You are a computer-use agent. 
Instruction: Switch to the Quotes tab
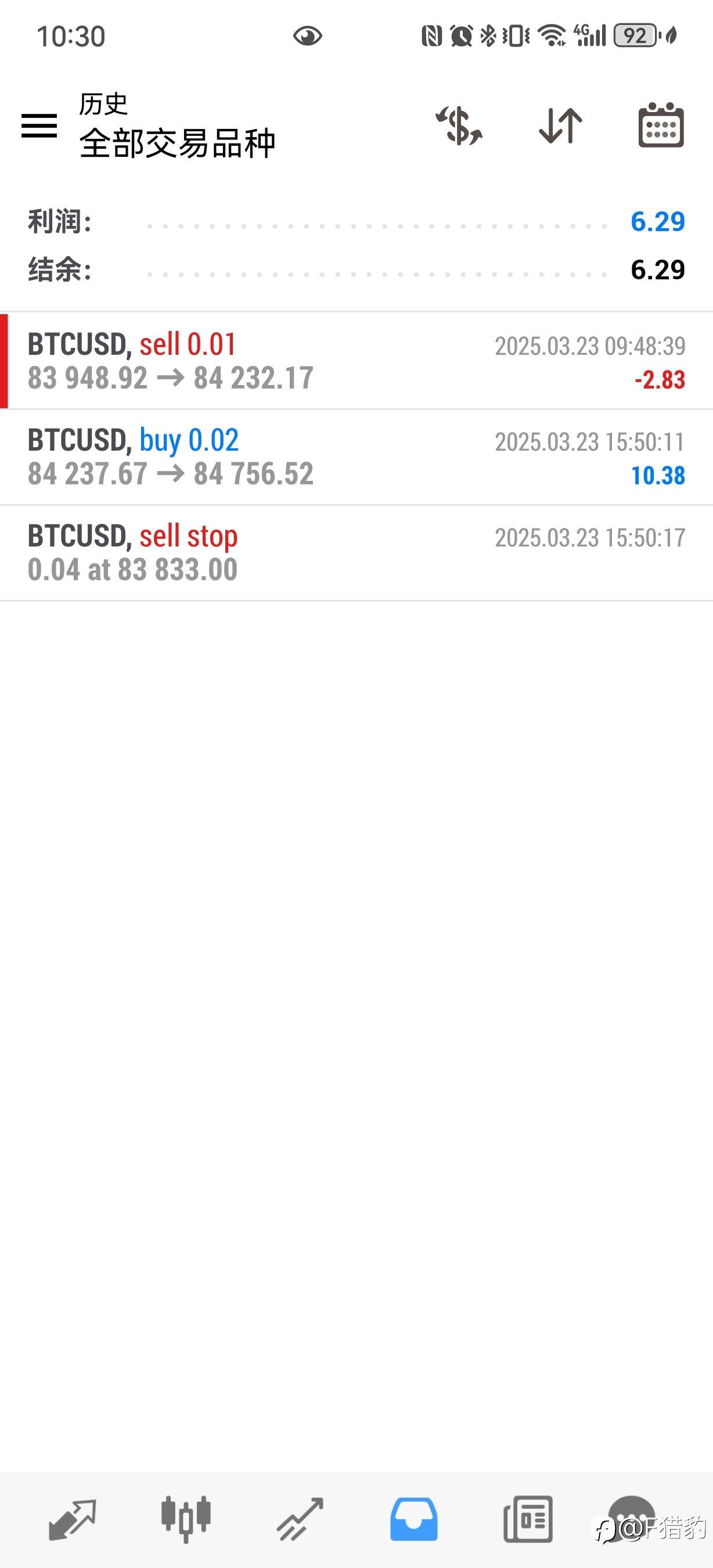73,1519
